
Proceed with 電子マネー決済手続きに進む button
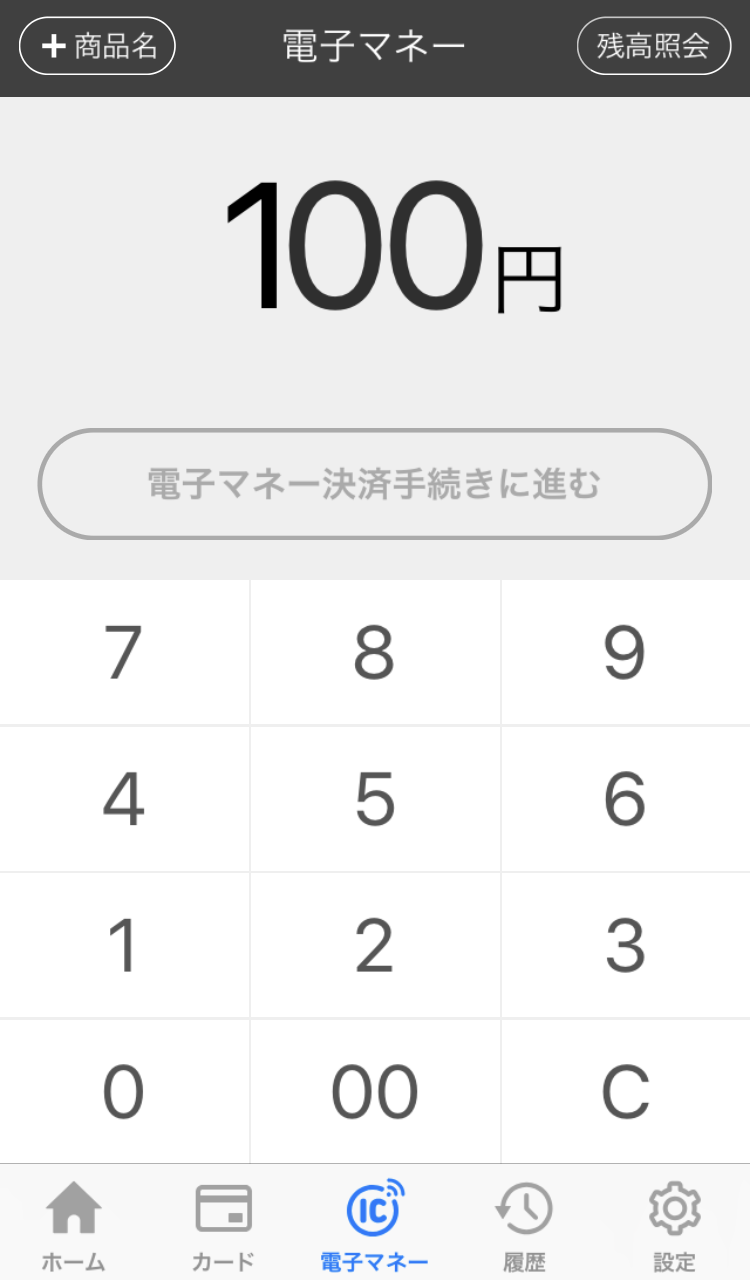tap(374, 484)
